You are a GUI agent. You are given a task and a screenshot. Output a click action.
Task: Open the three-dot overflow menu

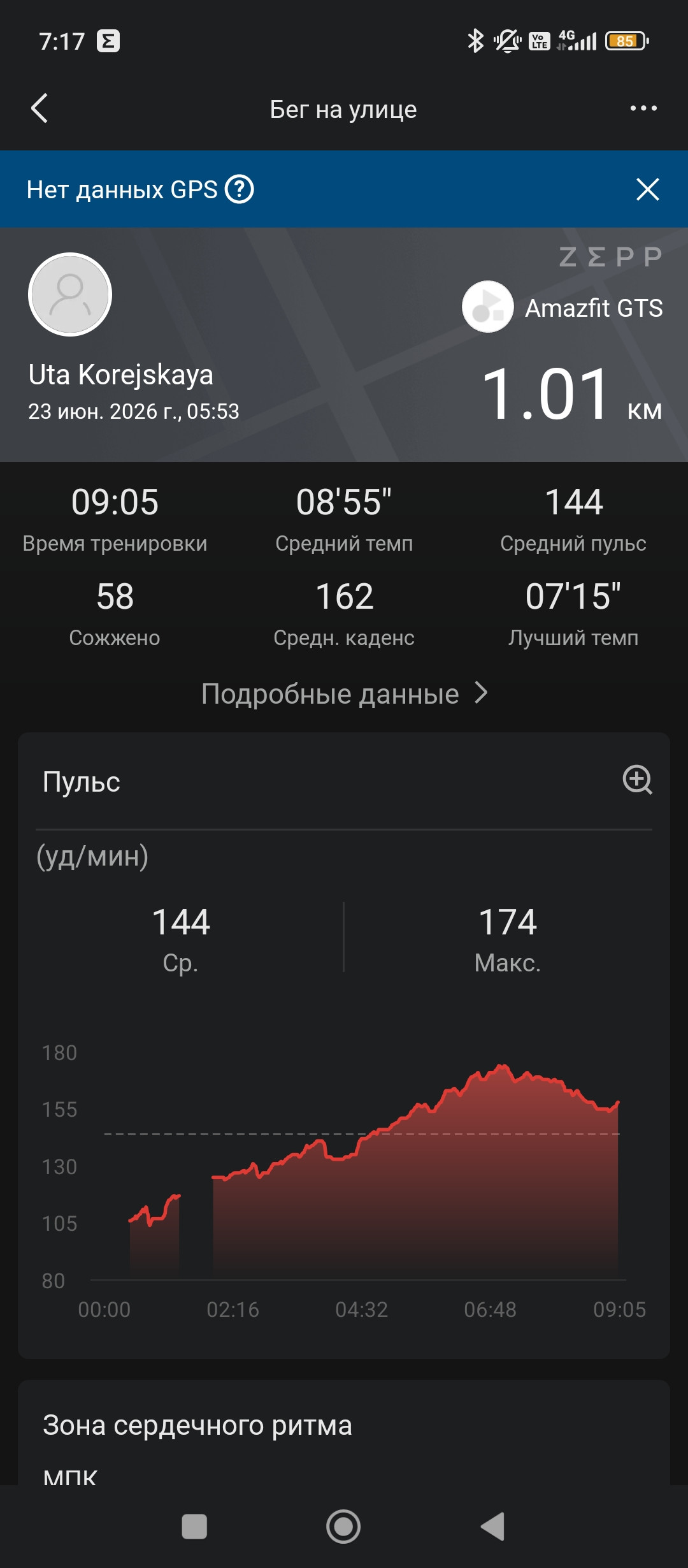pos(643,108)
